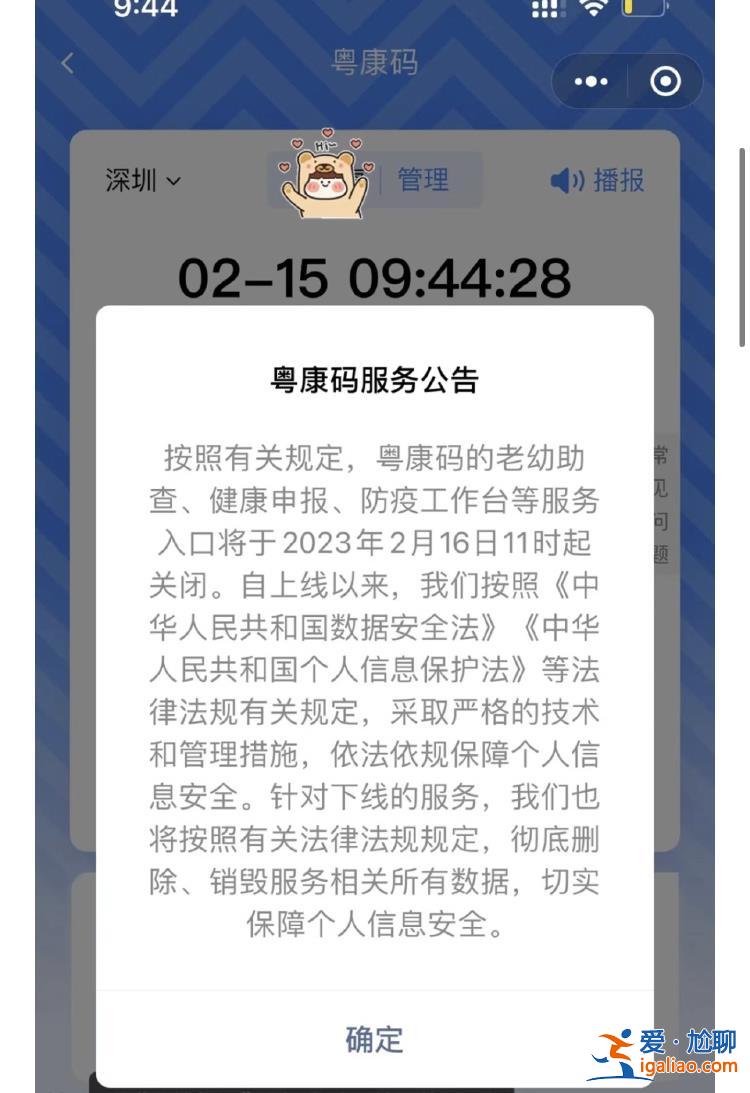Go back using the top-left arrow
The image size is (750, 1093).
click(x=67, y=64)
